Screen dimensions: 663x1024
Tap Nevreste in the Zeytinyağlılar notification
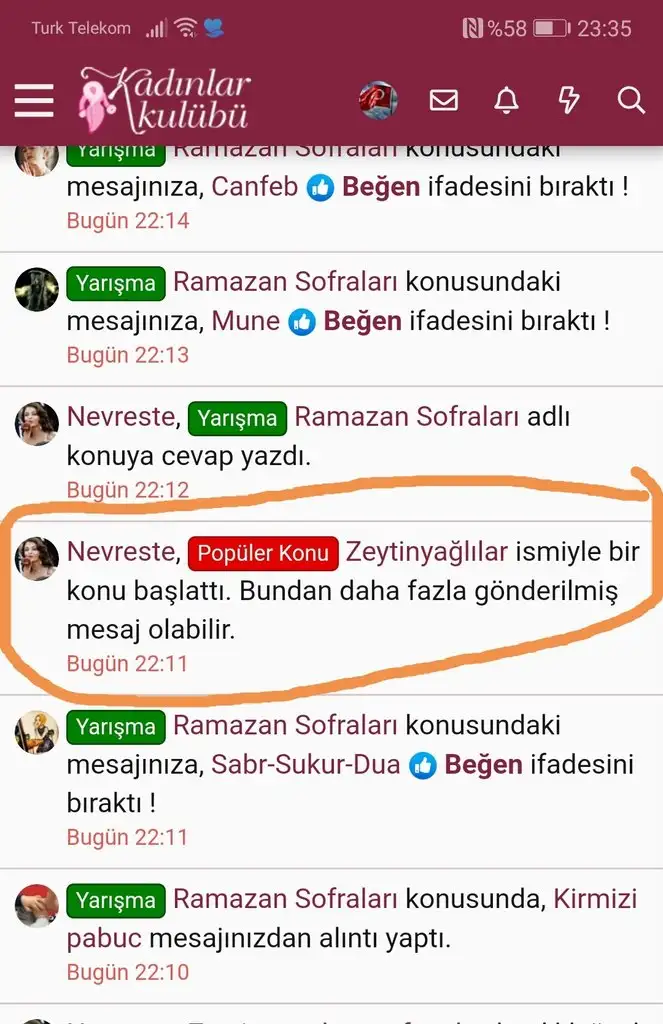[122, 551]
